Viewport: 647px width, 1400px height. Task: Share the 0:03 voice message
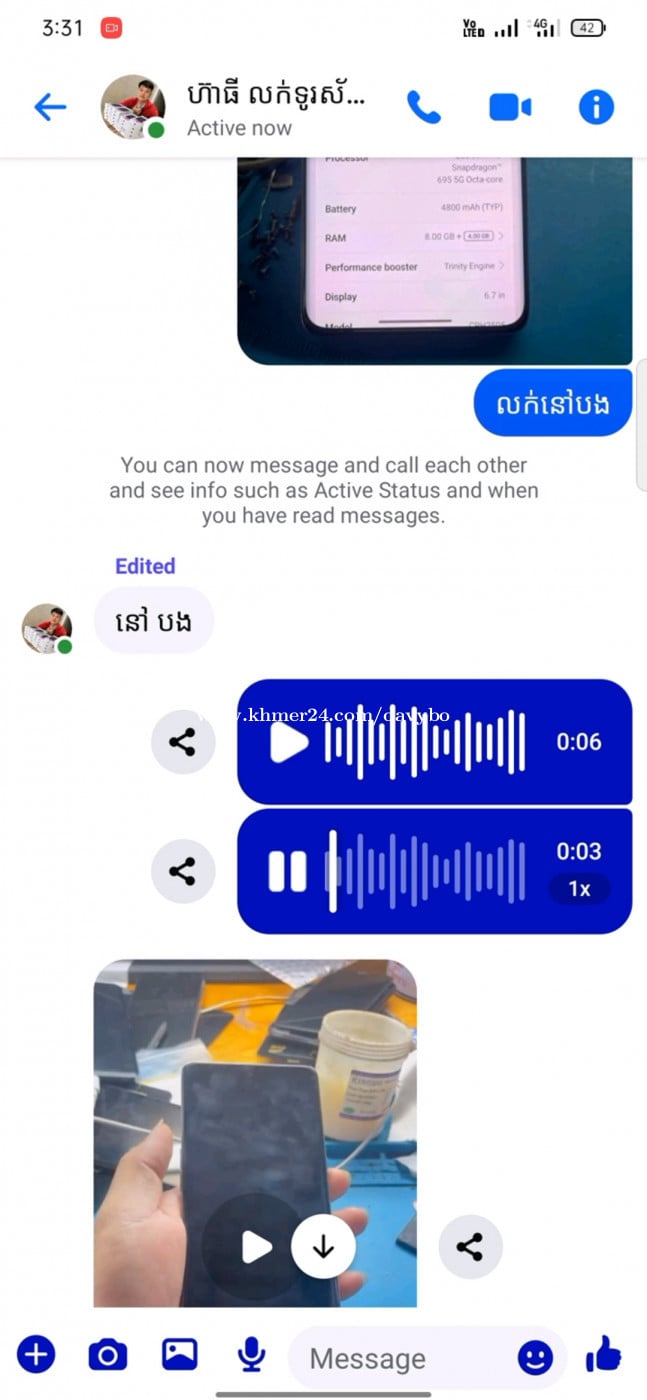(x=182, y=872)
